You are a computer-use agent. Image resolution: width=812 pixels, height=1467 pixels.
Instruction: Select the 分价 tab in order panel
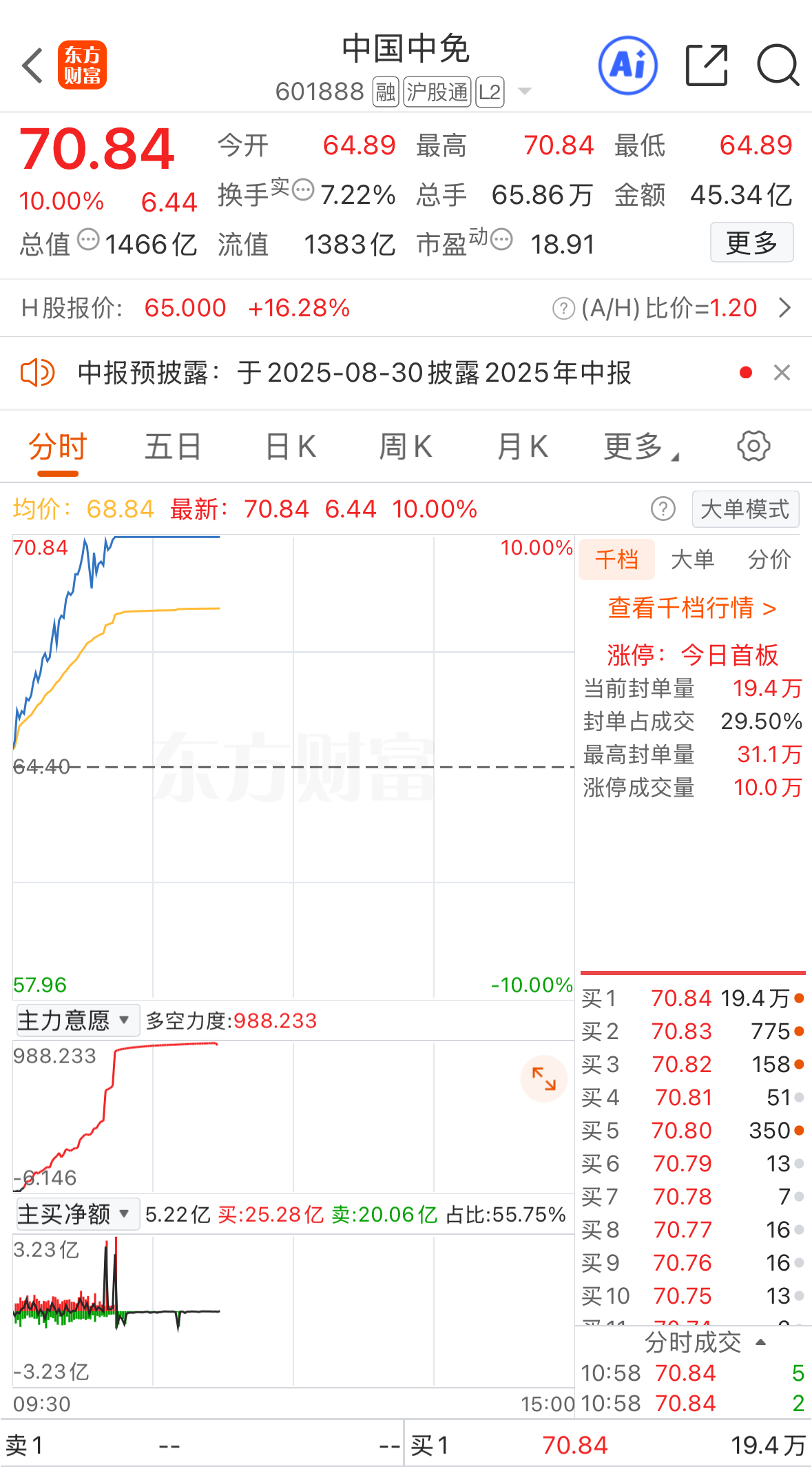pos(769,560)
